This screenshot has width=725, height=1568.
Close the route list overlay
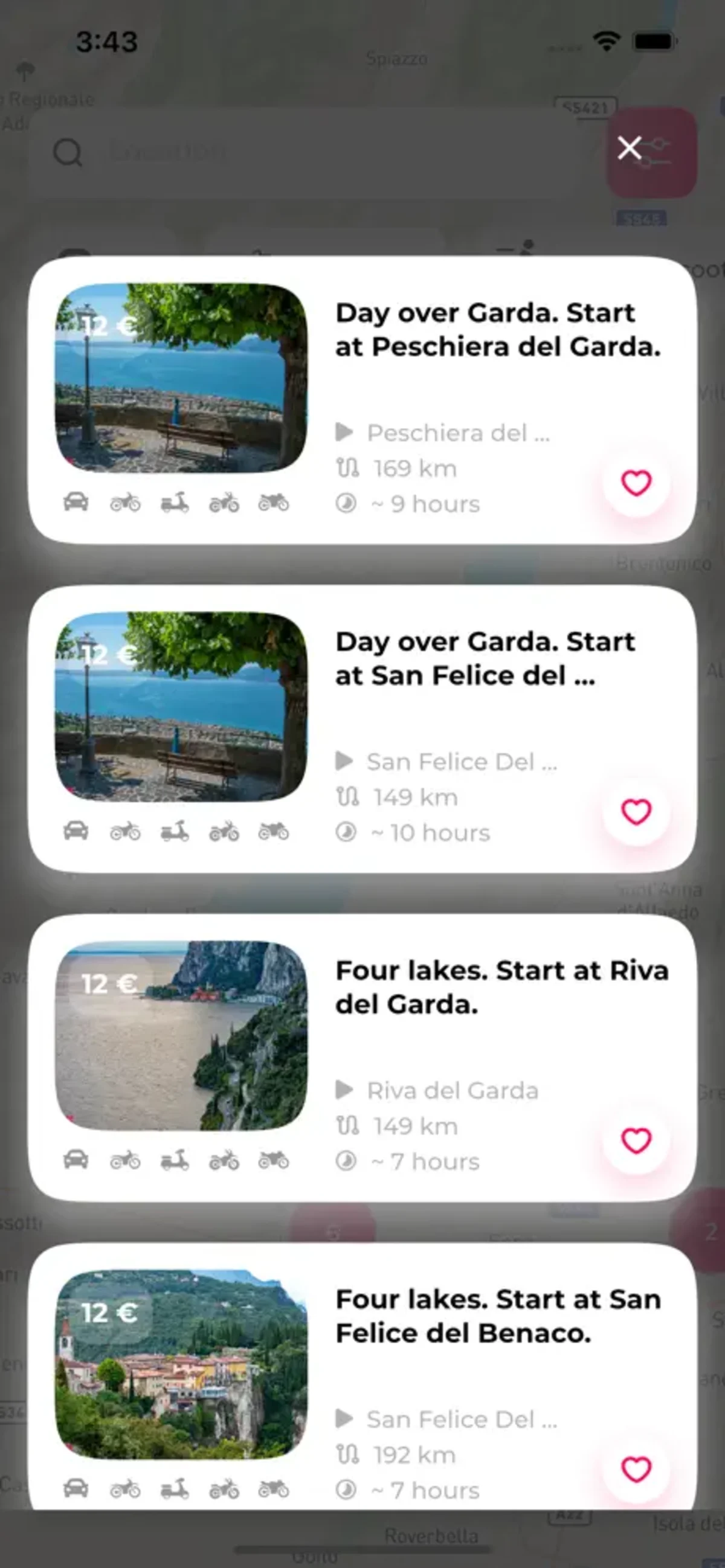(x=629, y=148)
